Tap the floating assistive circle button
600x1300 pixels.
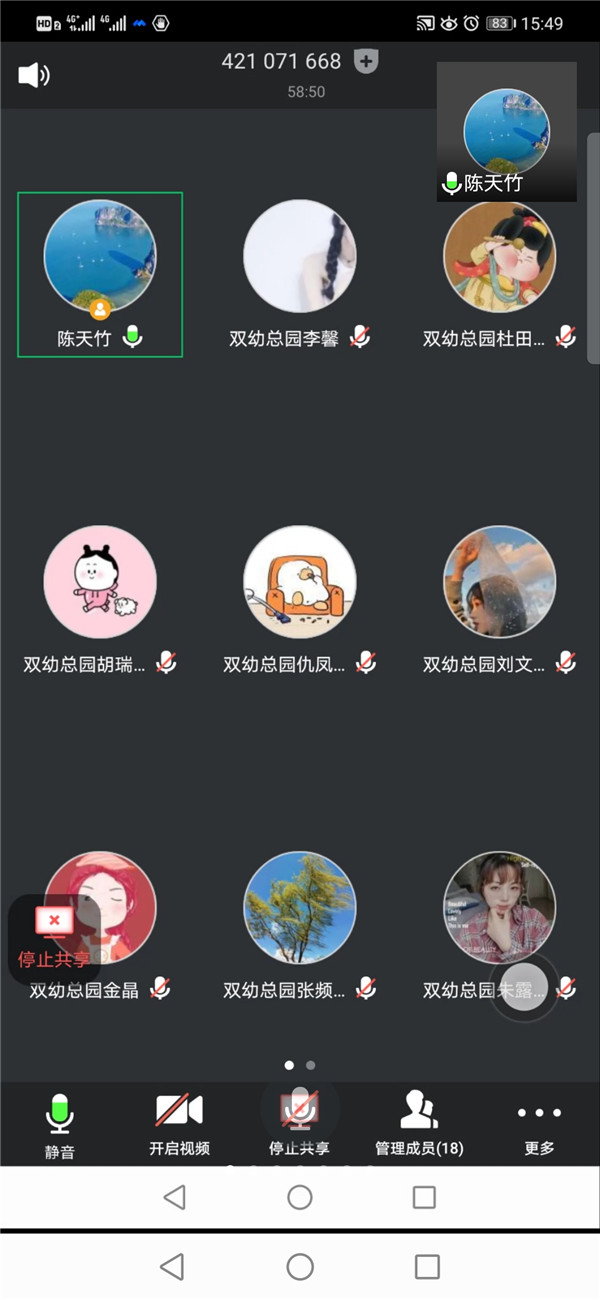[524, 987]
